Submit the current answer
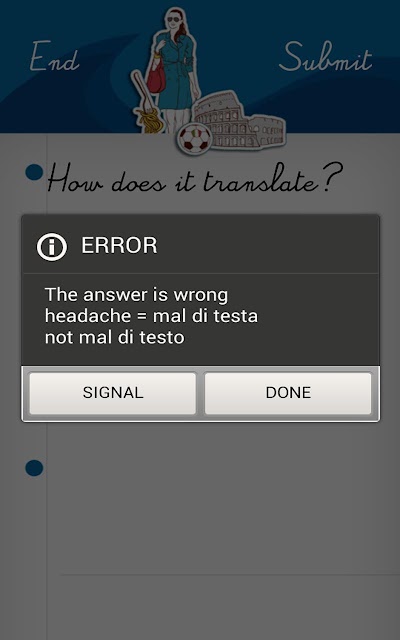Viewport: 400px width, 640px height. pyautogui.click(x=326, y=57)
